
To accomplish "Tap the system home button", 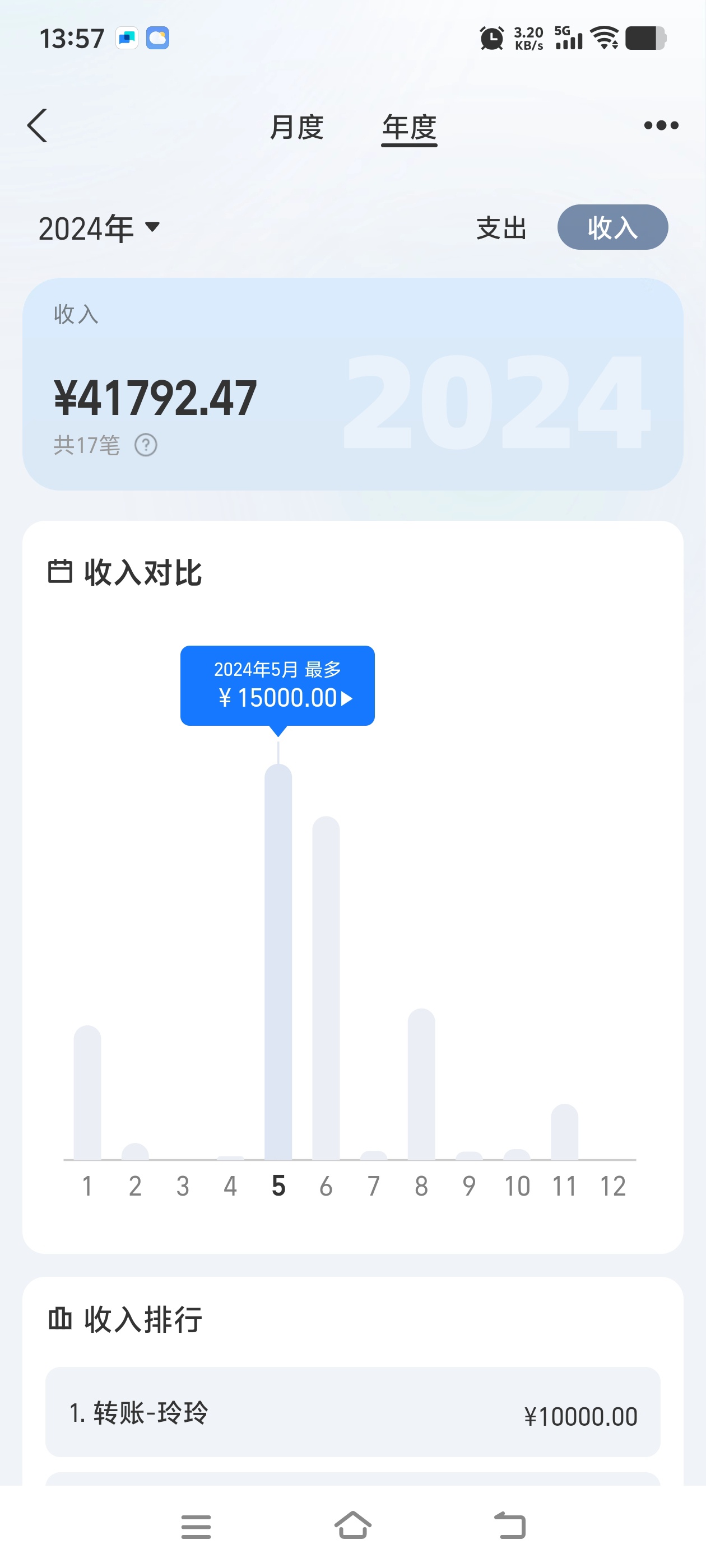I will (352, 1525).
